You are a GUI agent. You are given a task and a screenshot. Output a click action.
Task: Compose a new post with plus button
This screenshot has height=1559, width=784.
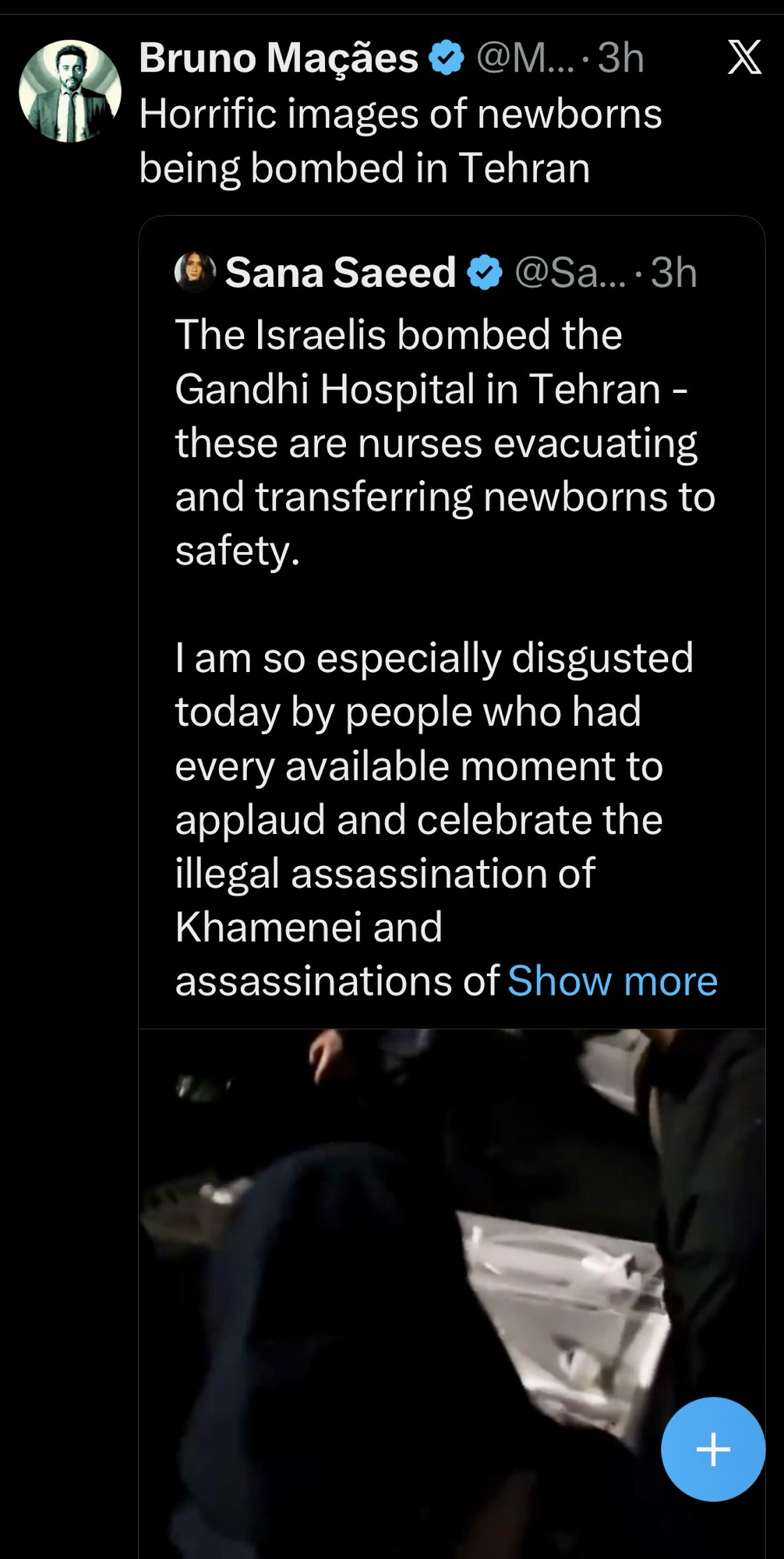click(712, 1449)
